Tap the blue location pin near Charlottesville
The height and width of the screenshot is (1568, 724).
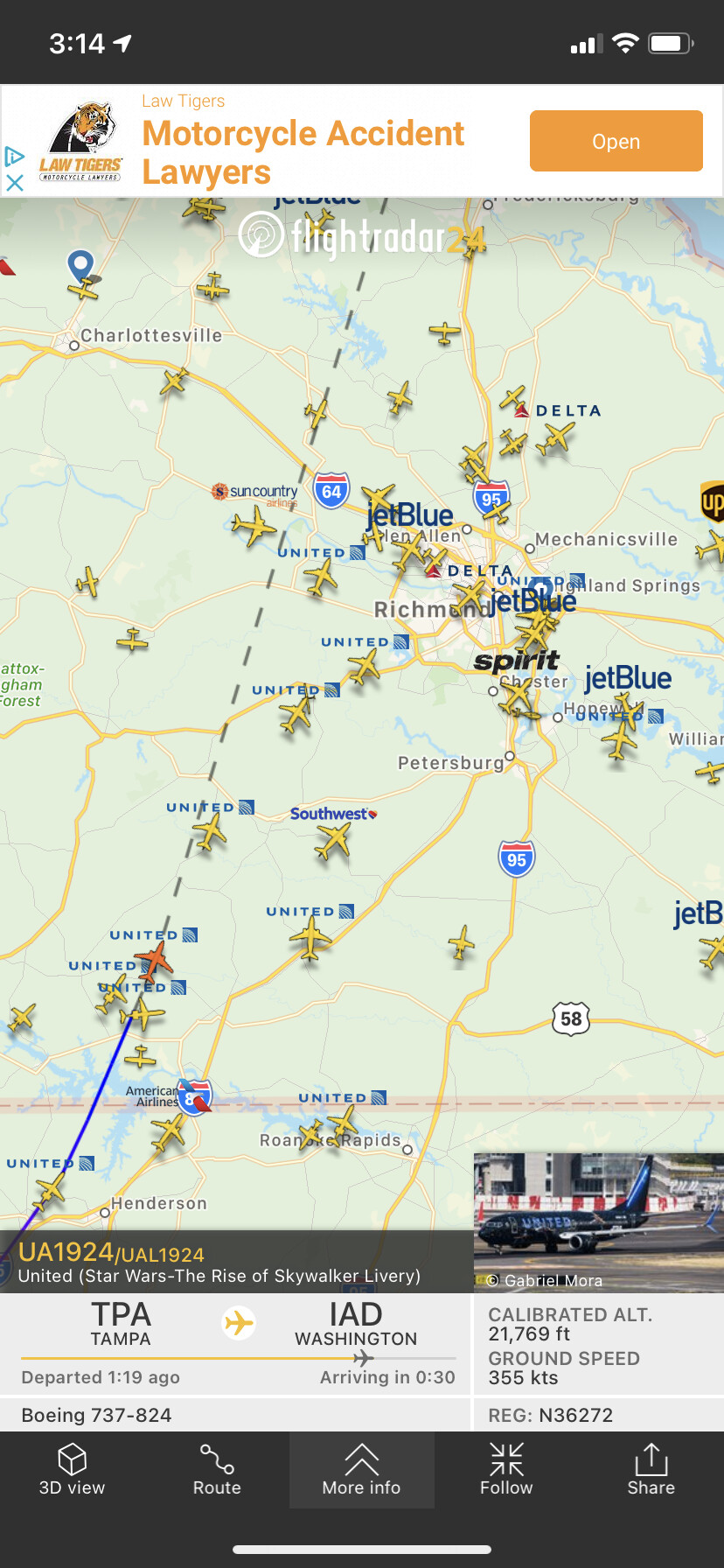(80, 264)
